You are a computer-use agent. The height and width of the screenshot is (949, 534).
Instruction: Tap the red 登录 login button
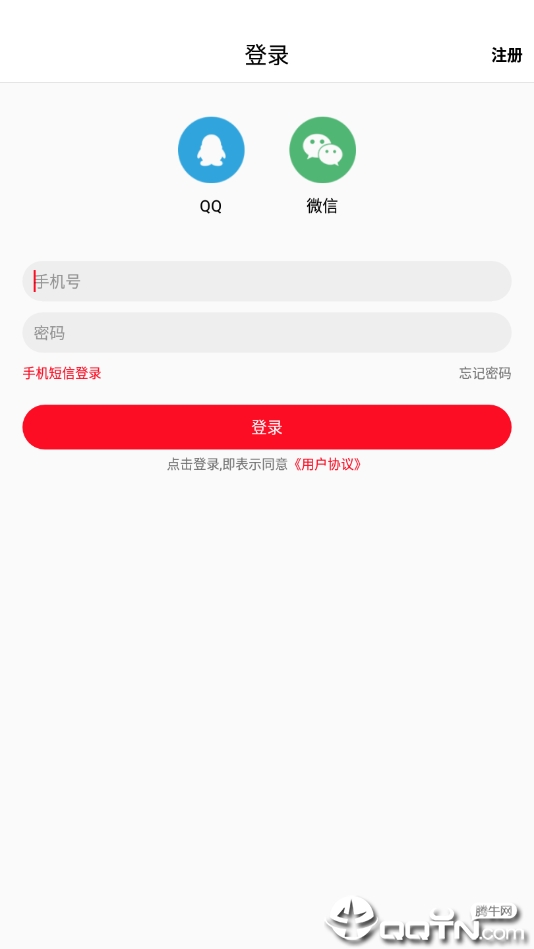point(267,427)
